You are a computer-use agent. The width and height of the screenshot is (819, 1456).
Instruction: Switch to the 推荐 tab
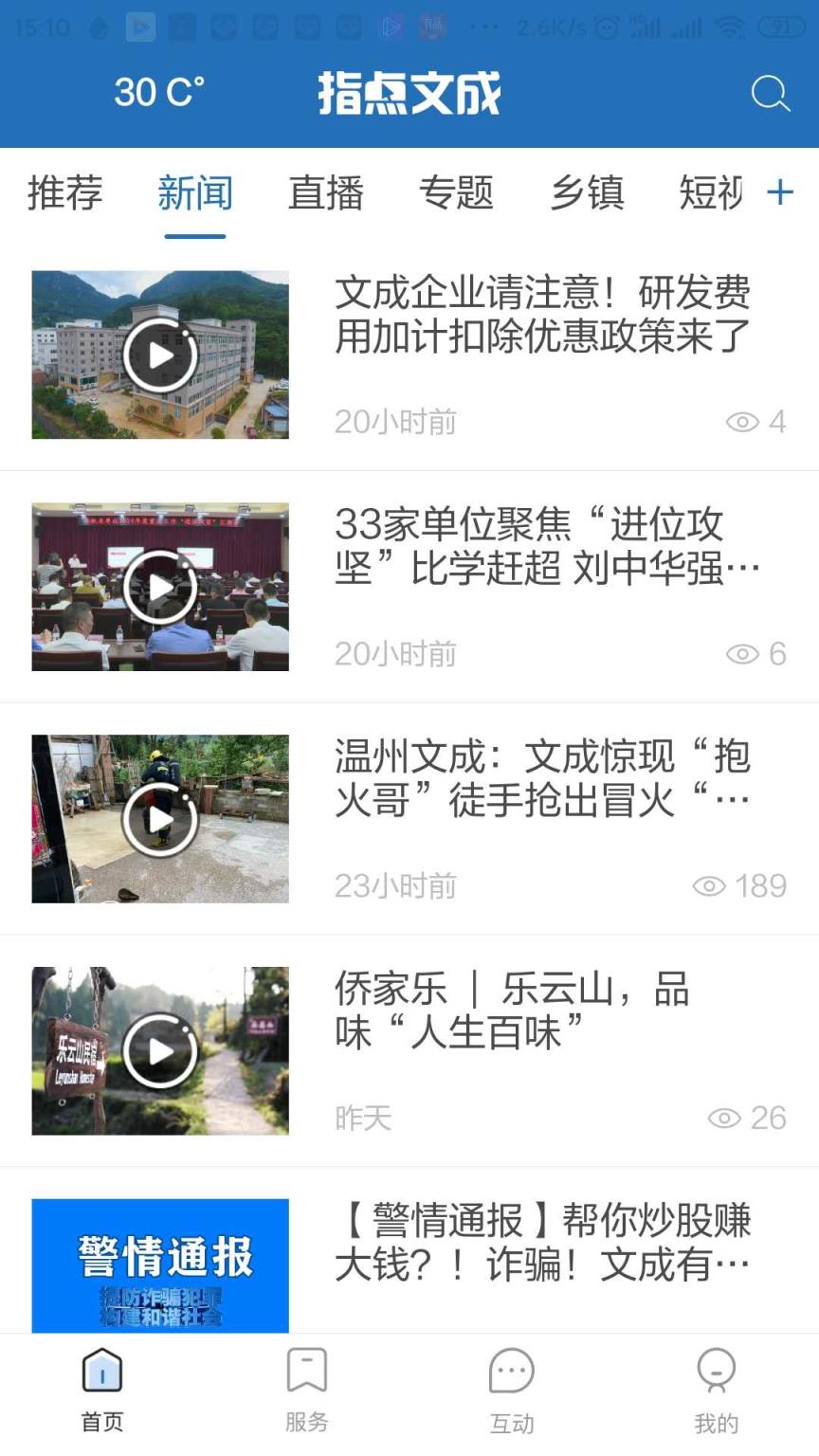65,192
